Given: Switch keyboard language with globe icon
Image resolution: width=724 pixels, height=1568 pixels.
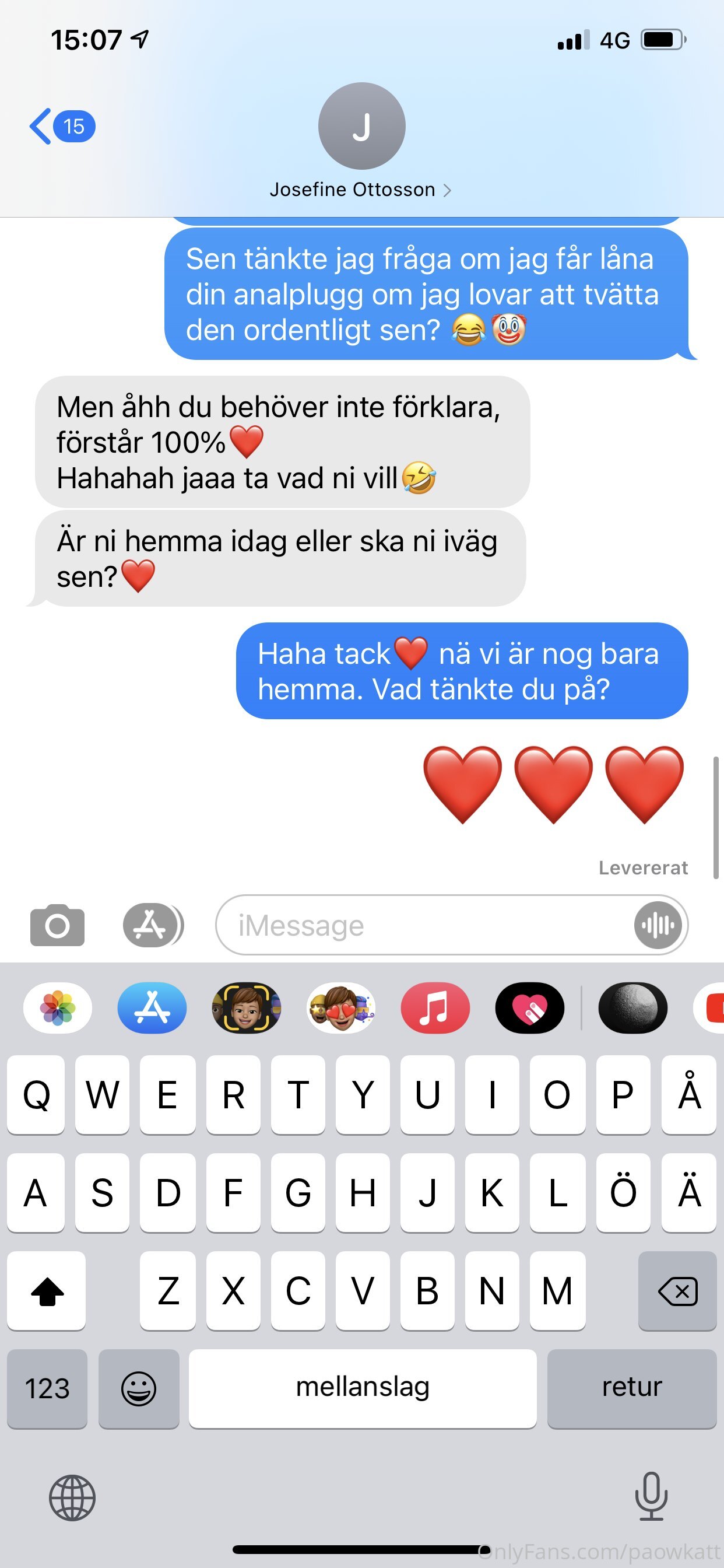Looking at the screenshot, I should tap(72, 1498).
